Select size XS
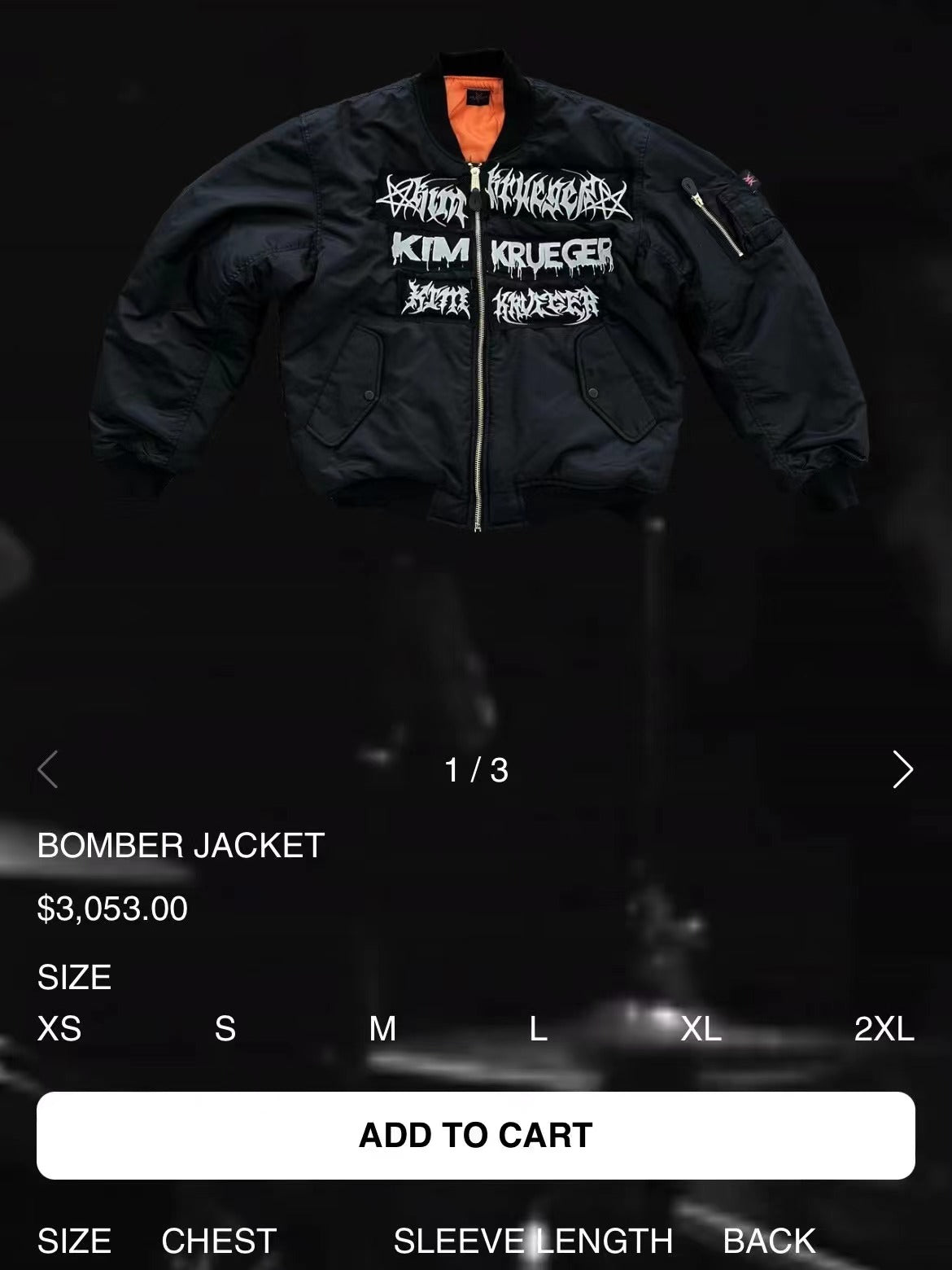Viewport: 952px width, 1270px height. click(59, 1029)
